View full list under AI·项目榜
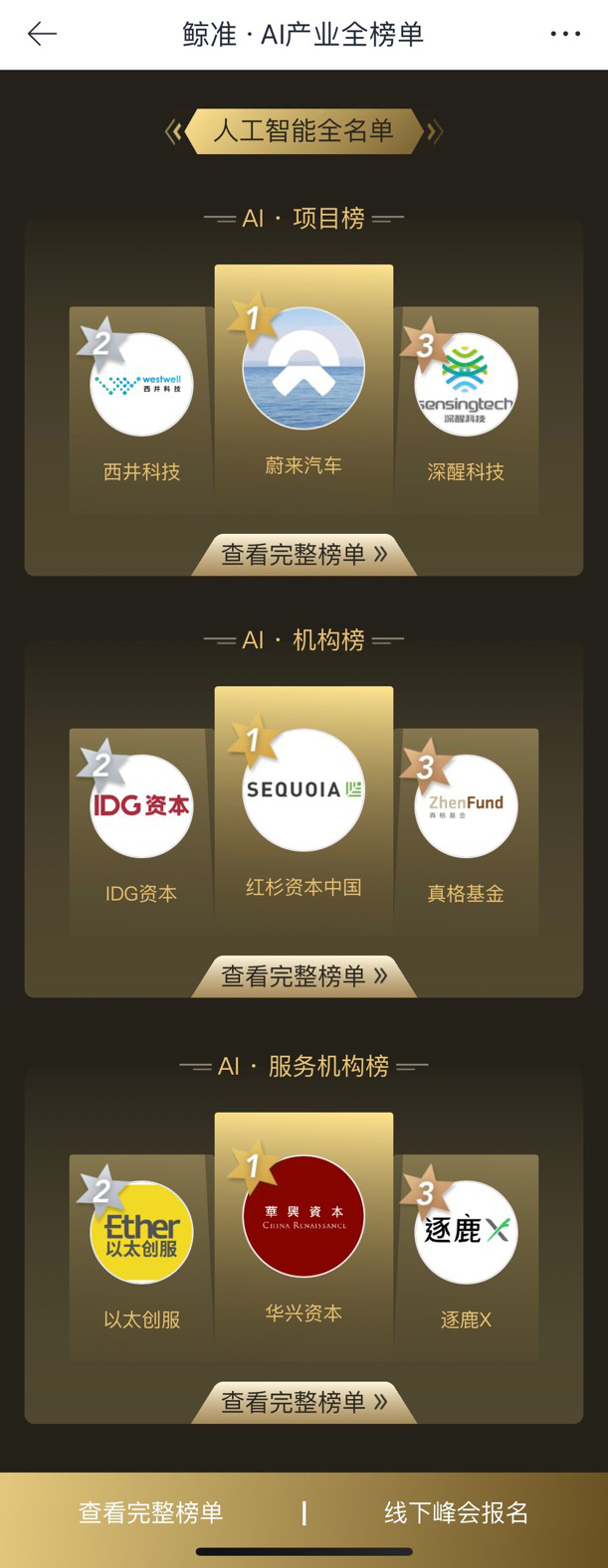 [304, 555]
